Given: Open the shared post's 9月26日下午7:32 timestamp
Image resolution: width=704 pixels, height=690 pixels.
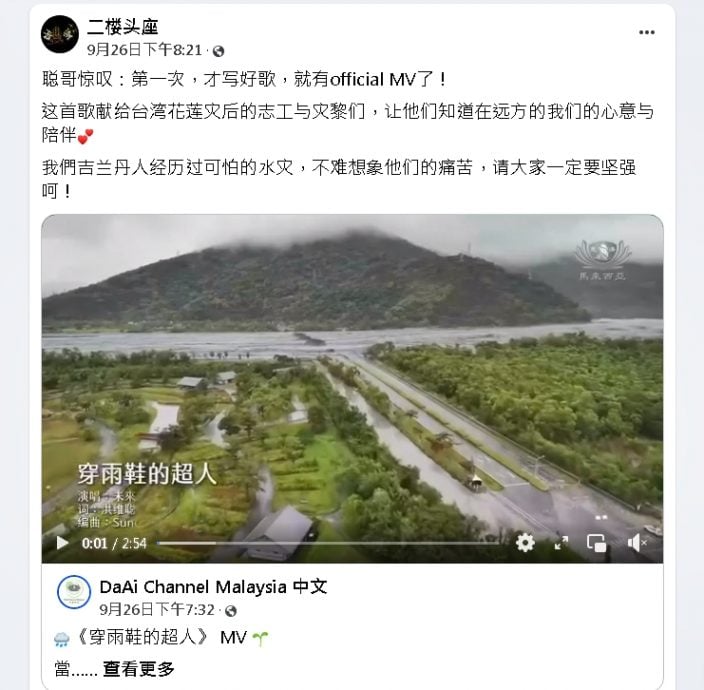Looking at the screenshot, I should tap(156, 609).
